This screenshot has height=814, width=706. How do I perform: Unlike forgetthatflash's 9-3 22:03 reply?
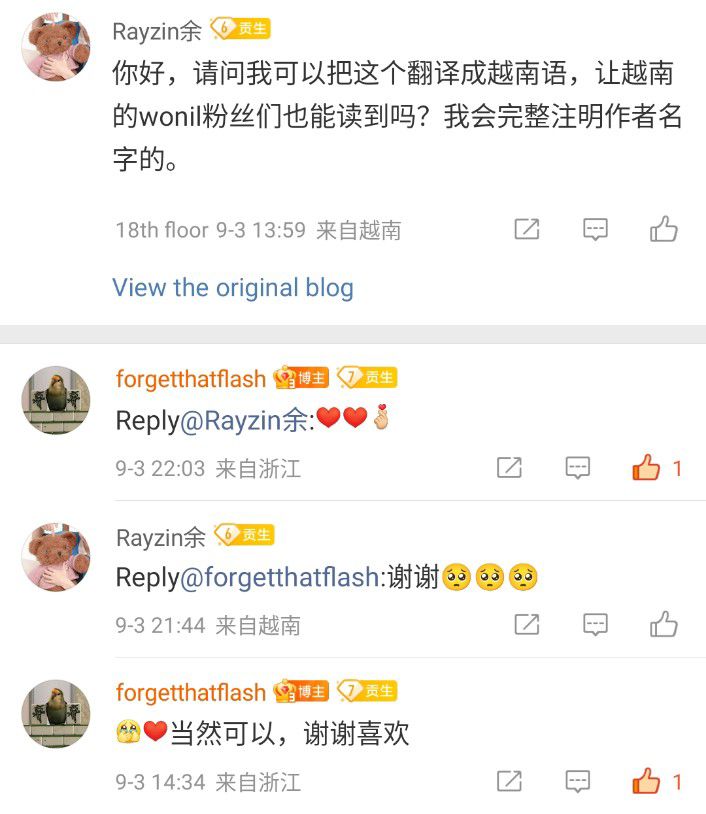coord(647,467)
